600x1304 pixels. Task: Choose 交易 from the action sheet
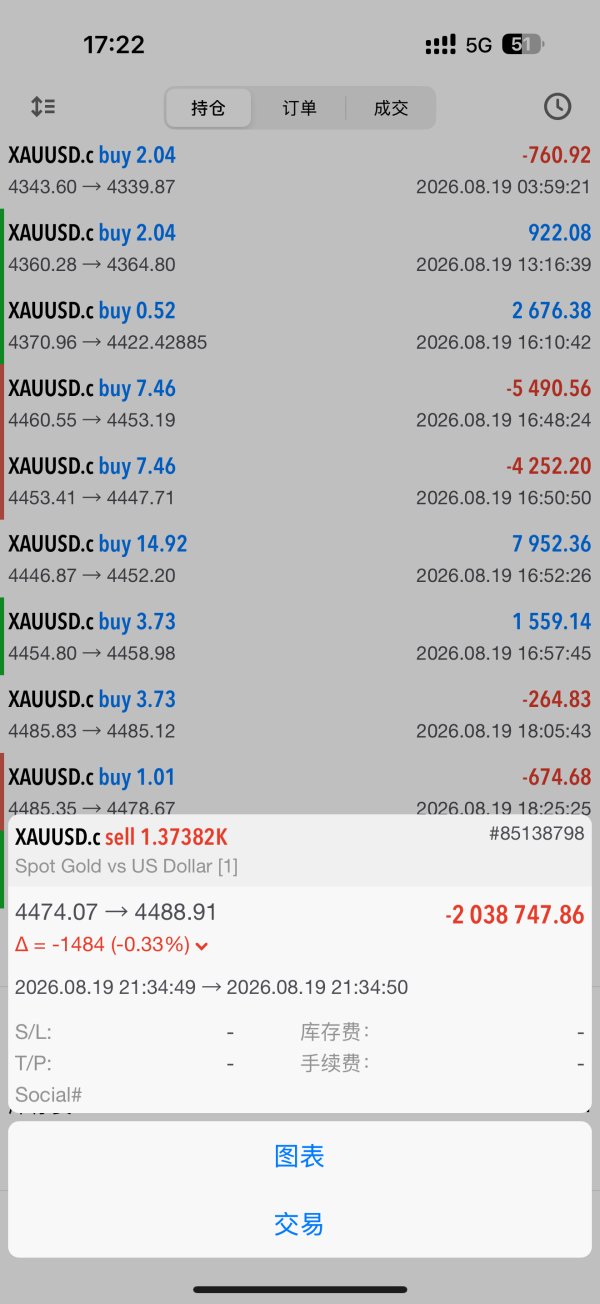(x=299, y=1223)
